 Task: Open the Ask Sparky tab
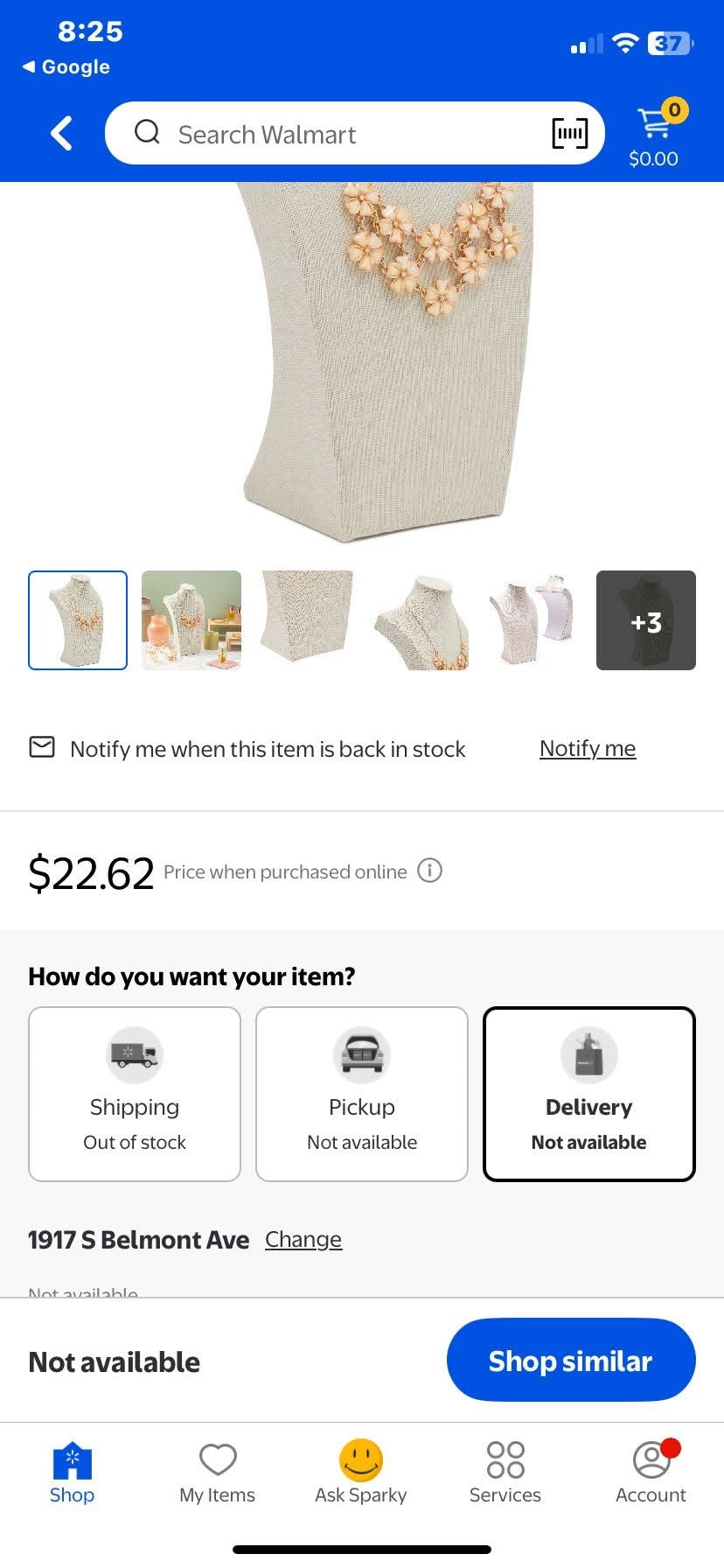click(361, 1473)
